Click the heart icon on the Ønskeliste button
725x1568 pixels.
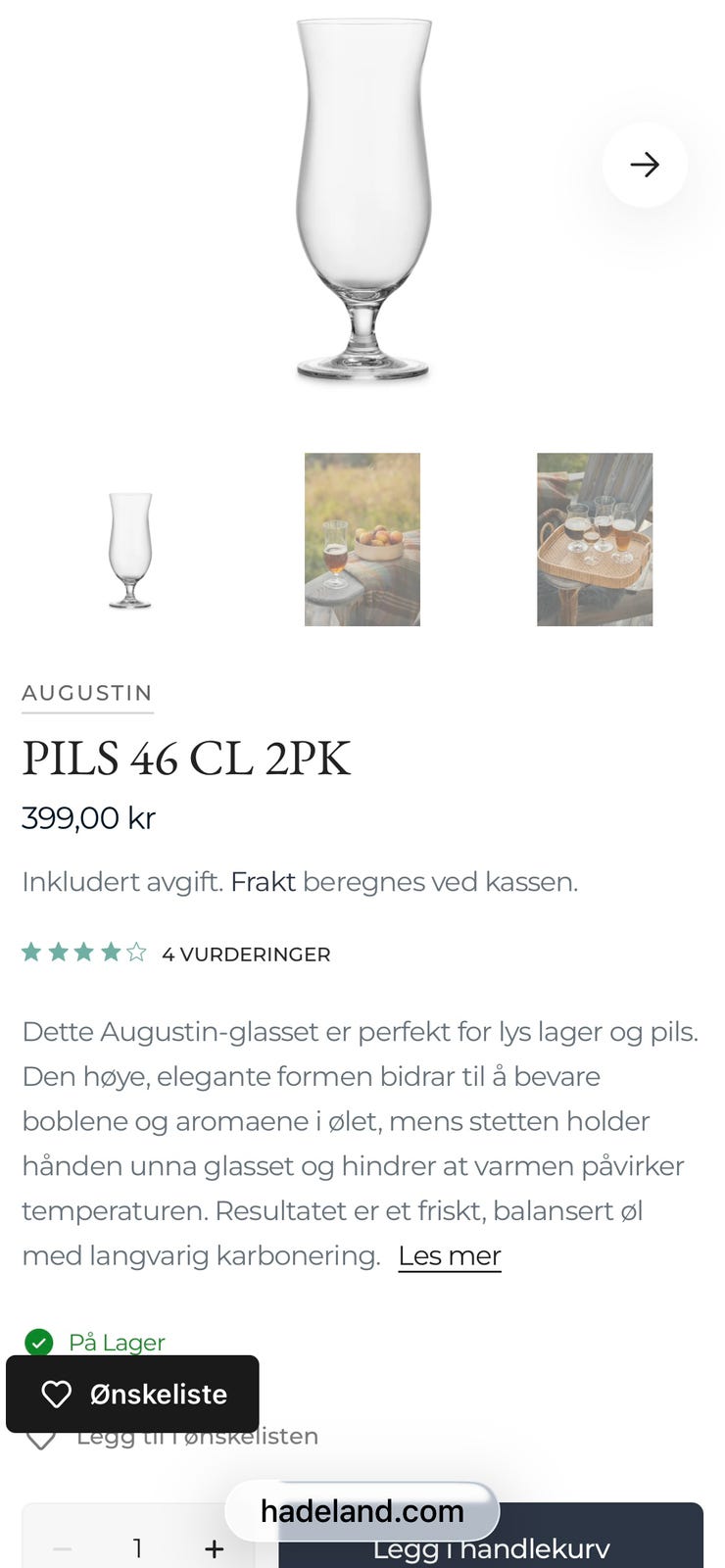tap(58, 1394)
